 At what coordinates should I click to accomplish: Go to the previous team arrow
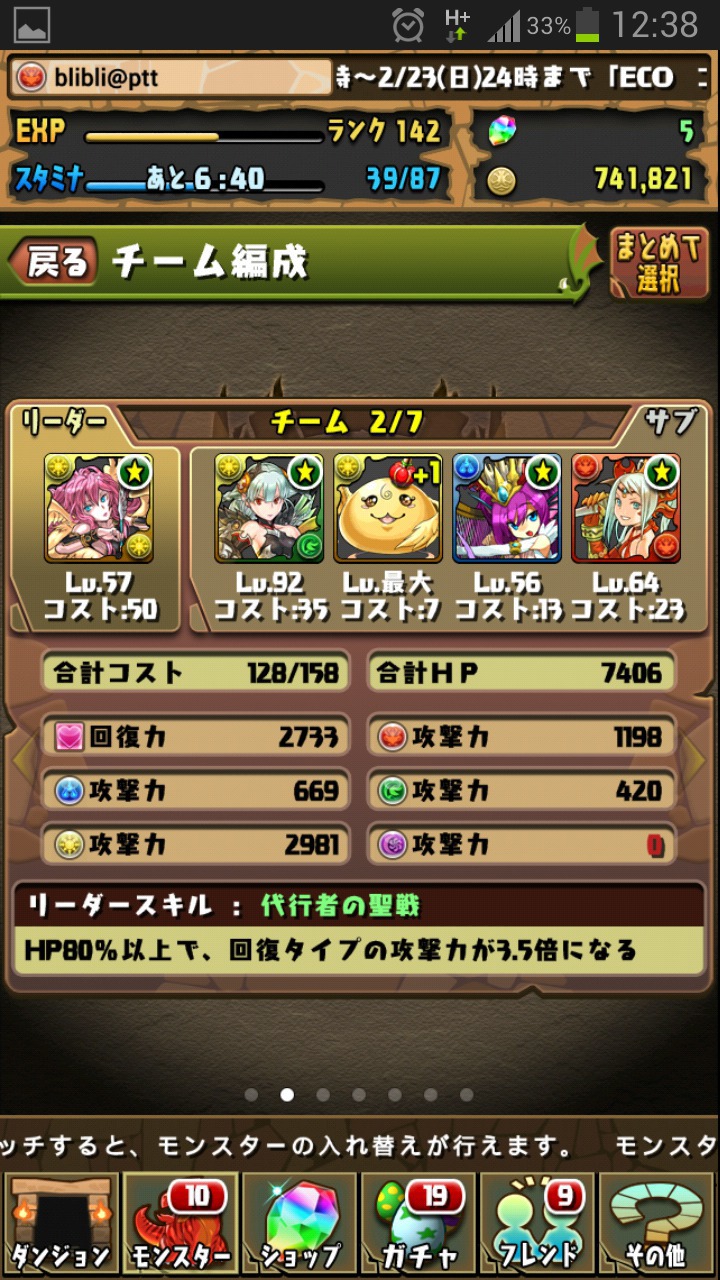coord(22,760)
